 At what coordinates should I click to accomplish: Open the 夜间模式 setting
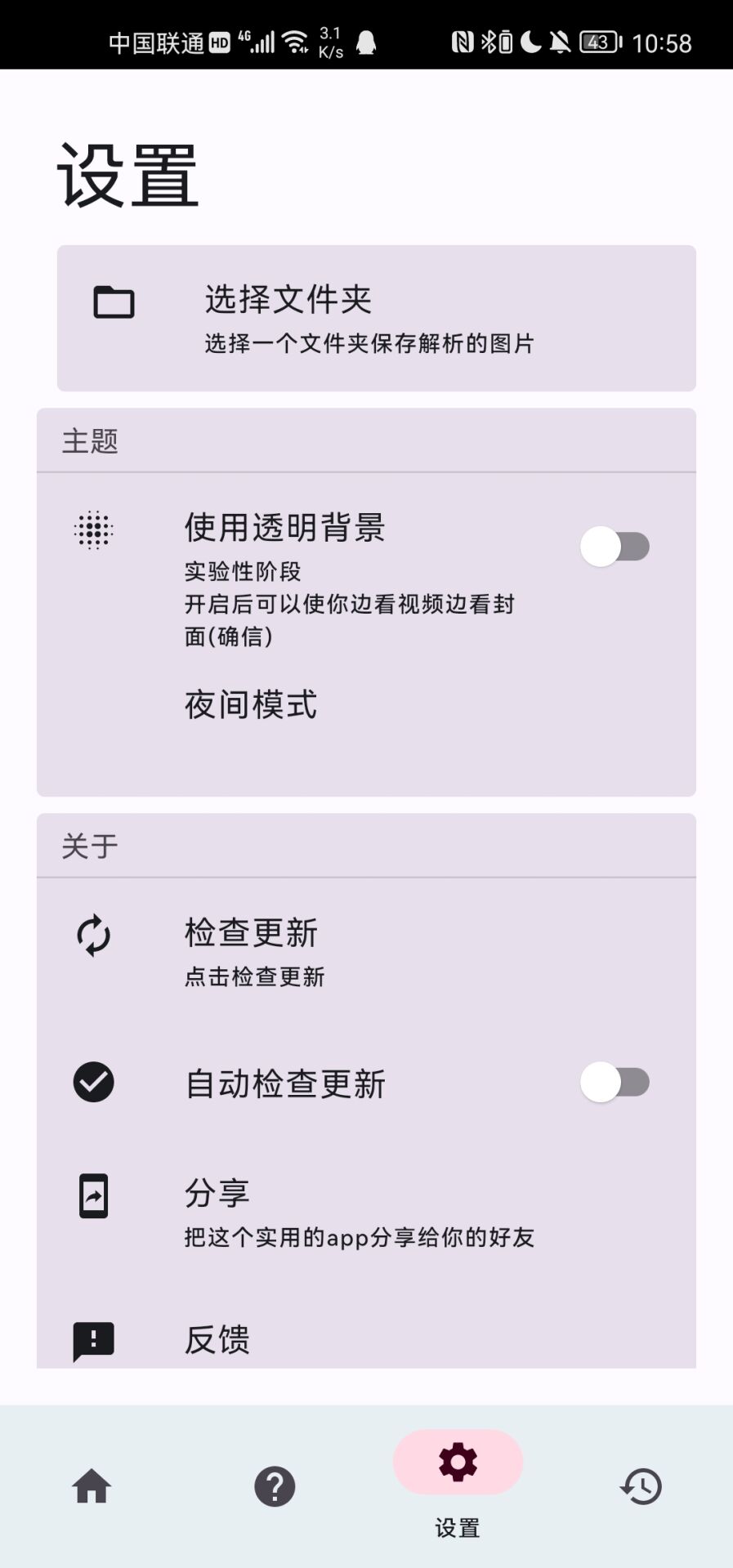251,705
